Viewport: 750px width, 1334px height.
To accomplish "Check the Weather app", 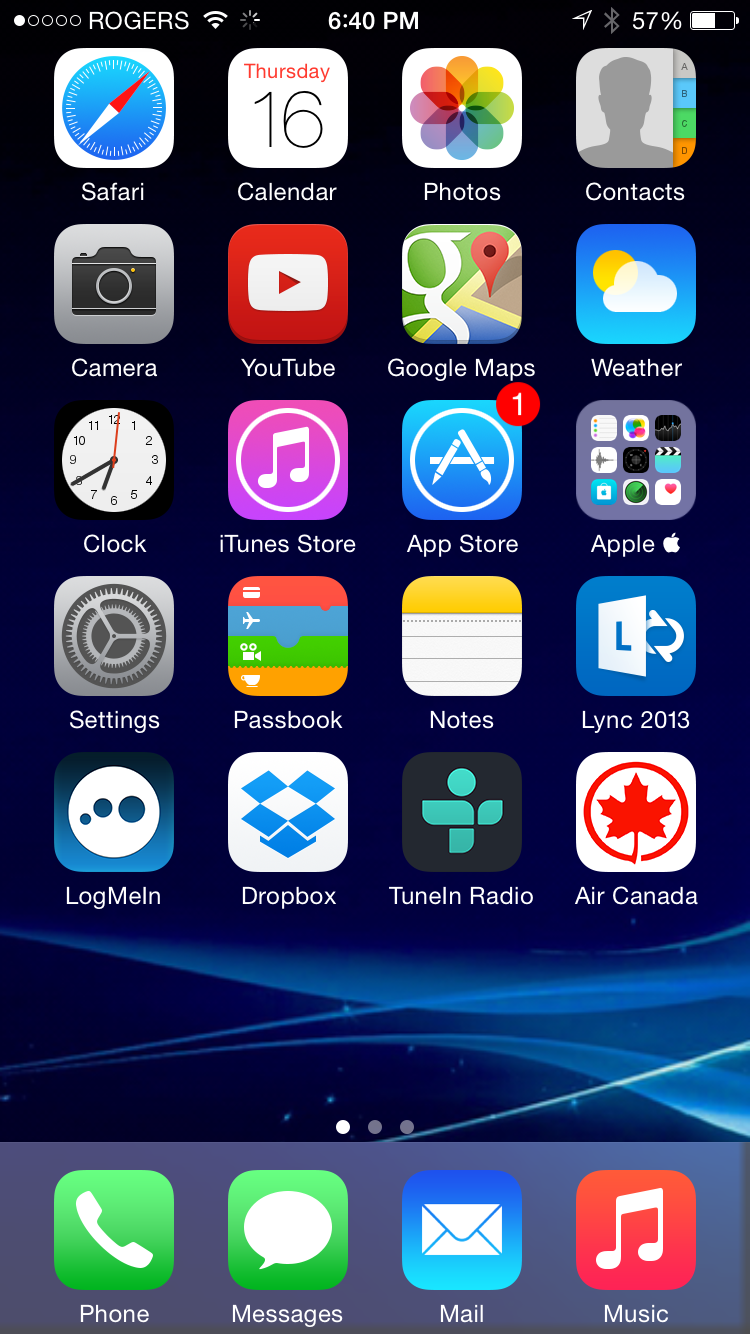I will pos(635,284).
